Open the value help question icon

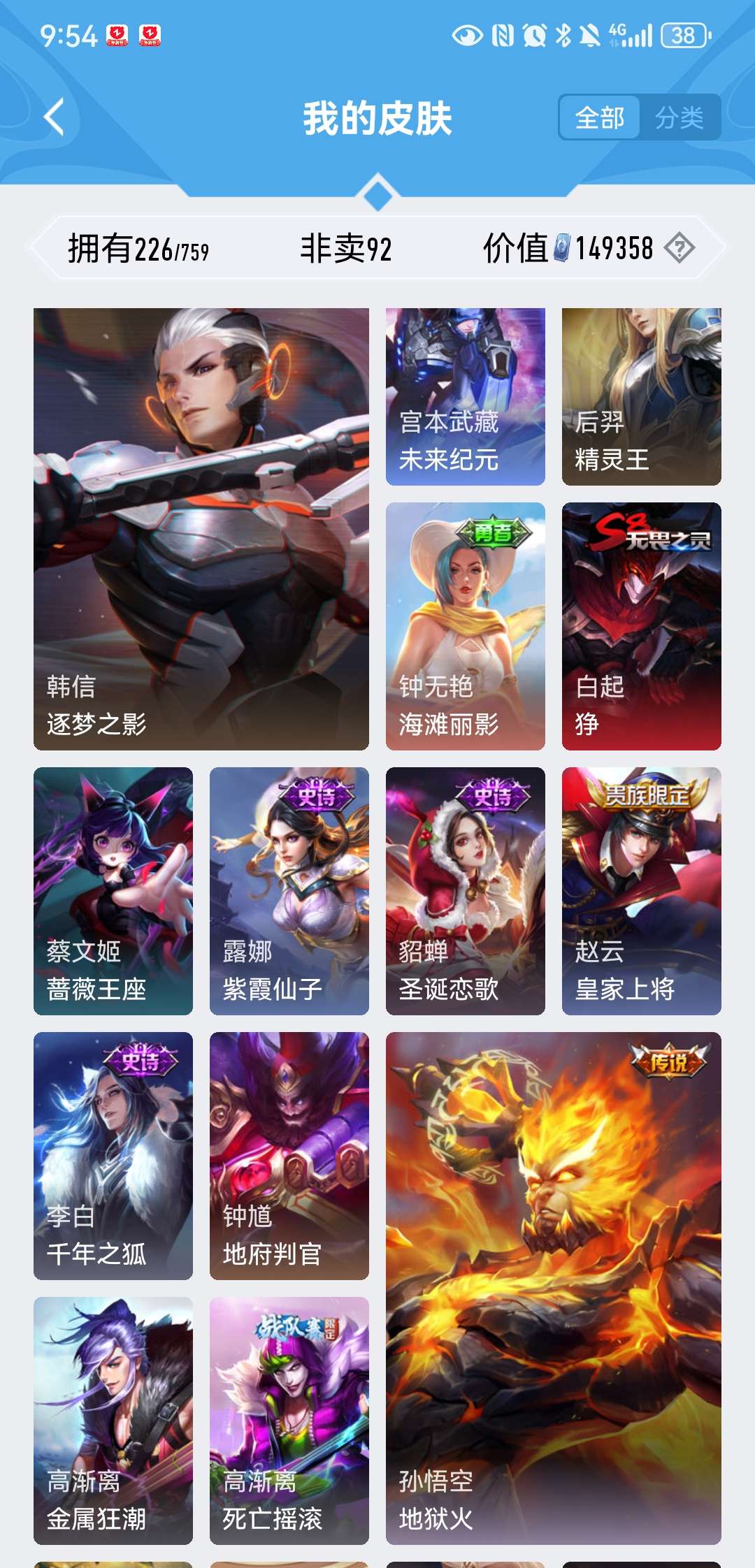(x=679, y=248)
